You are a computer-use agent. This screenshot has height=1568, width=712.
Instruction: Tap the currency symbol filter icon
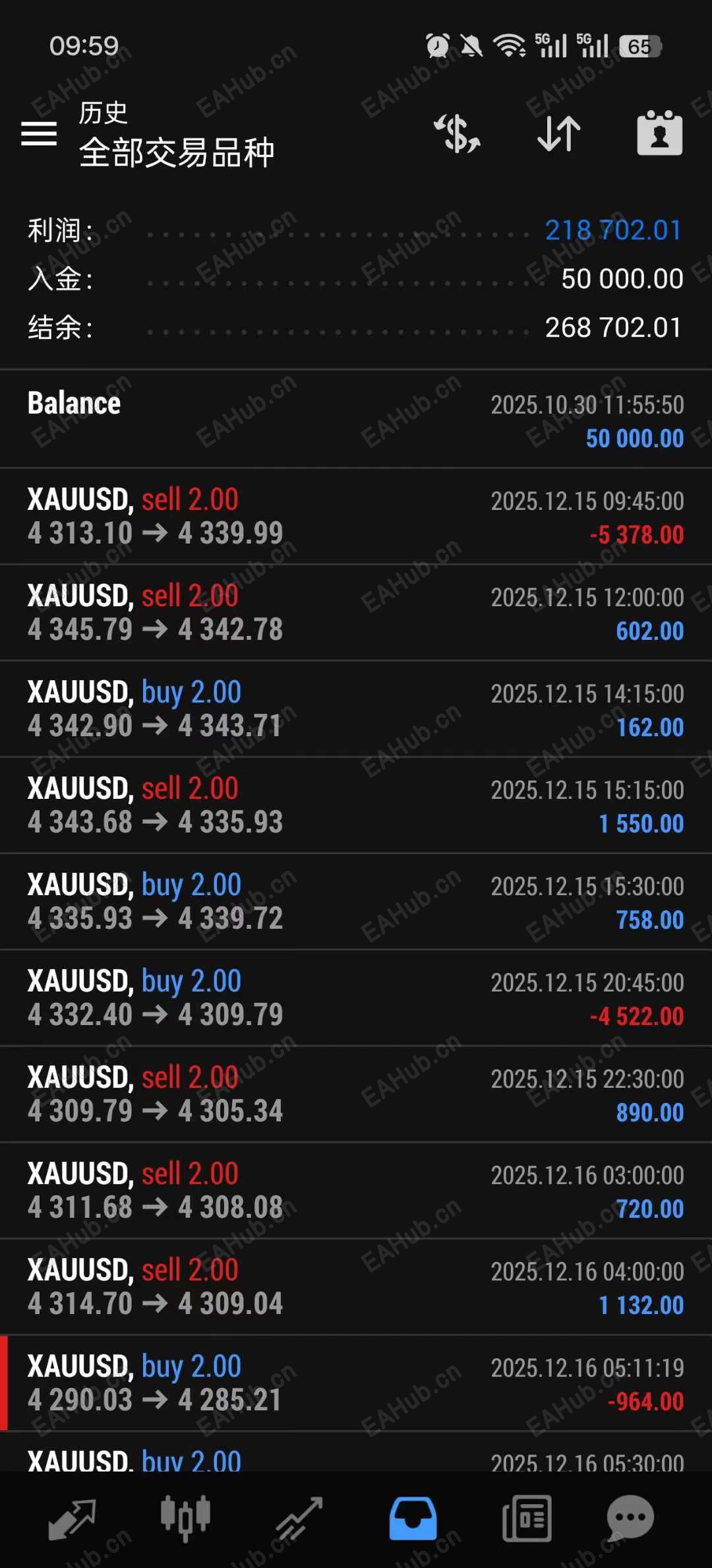pos(457,134)
